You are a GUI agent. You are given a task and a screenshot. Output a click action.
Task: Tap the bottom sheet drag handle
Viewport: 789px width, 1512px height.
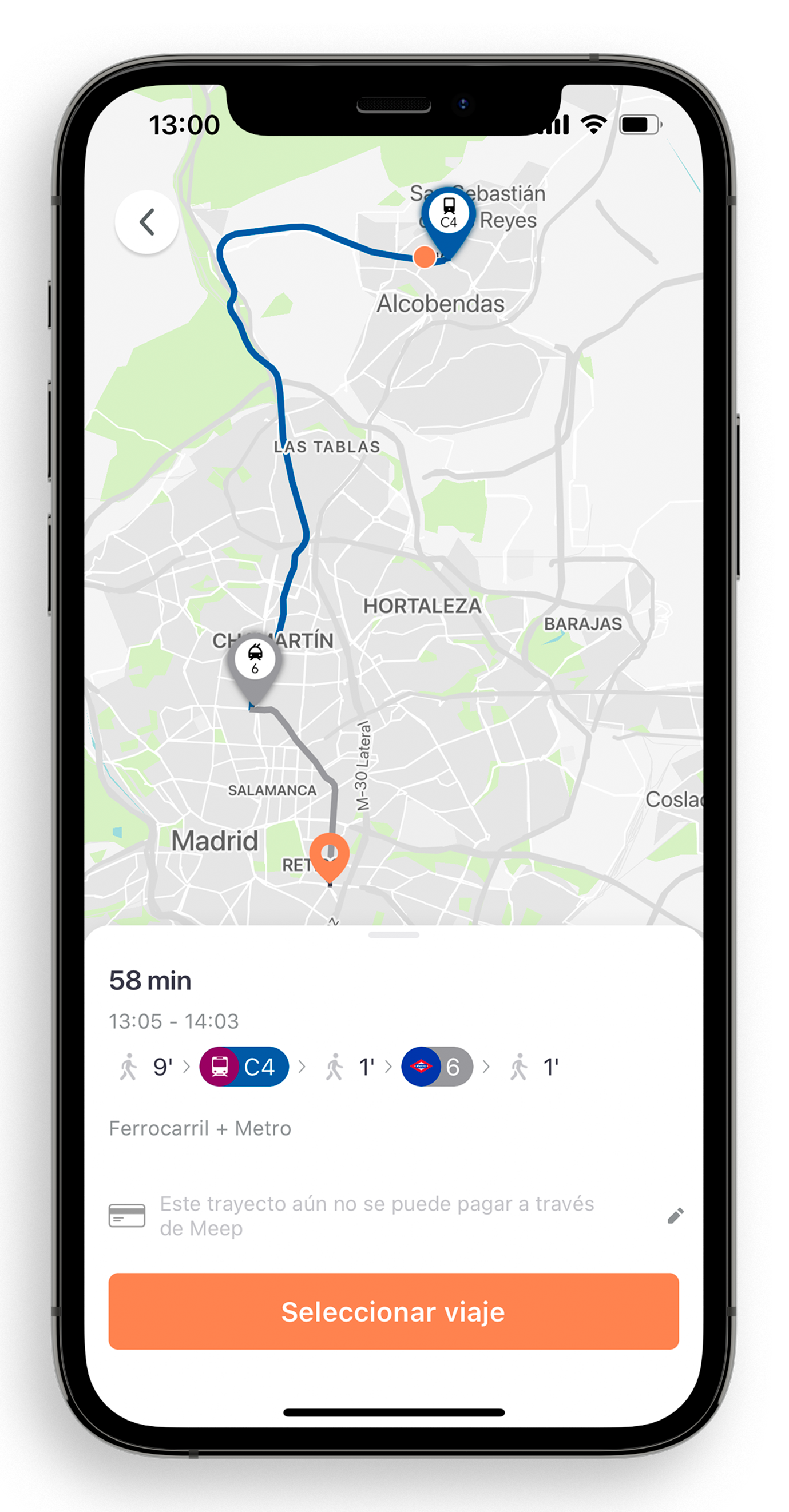pyautogui.click(x=393, y=935)
